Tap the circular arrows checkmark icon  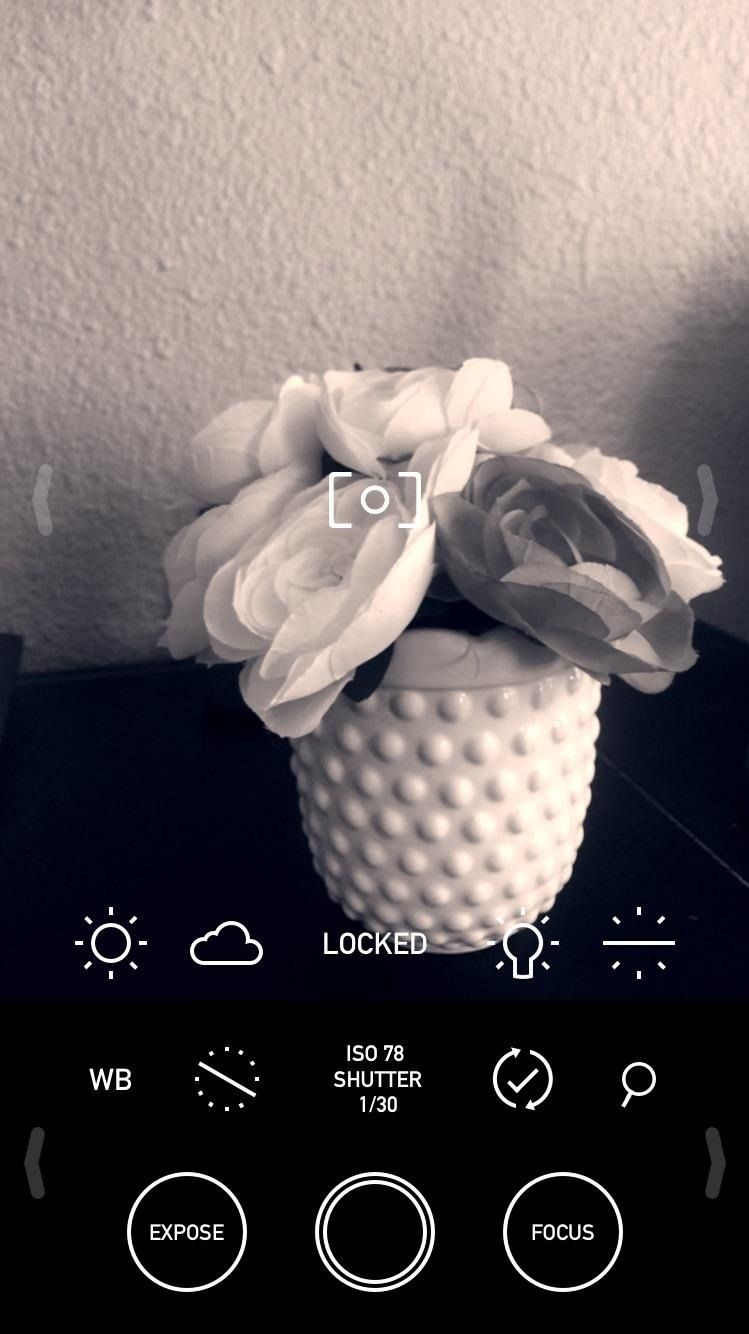pos(522,1079)
